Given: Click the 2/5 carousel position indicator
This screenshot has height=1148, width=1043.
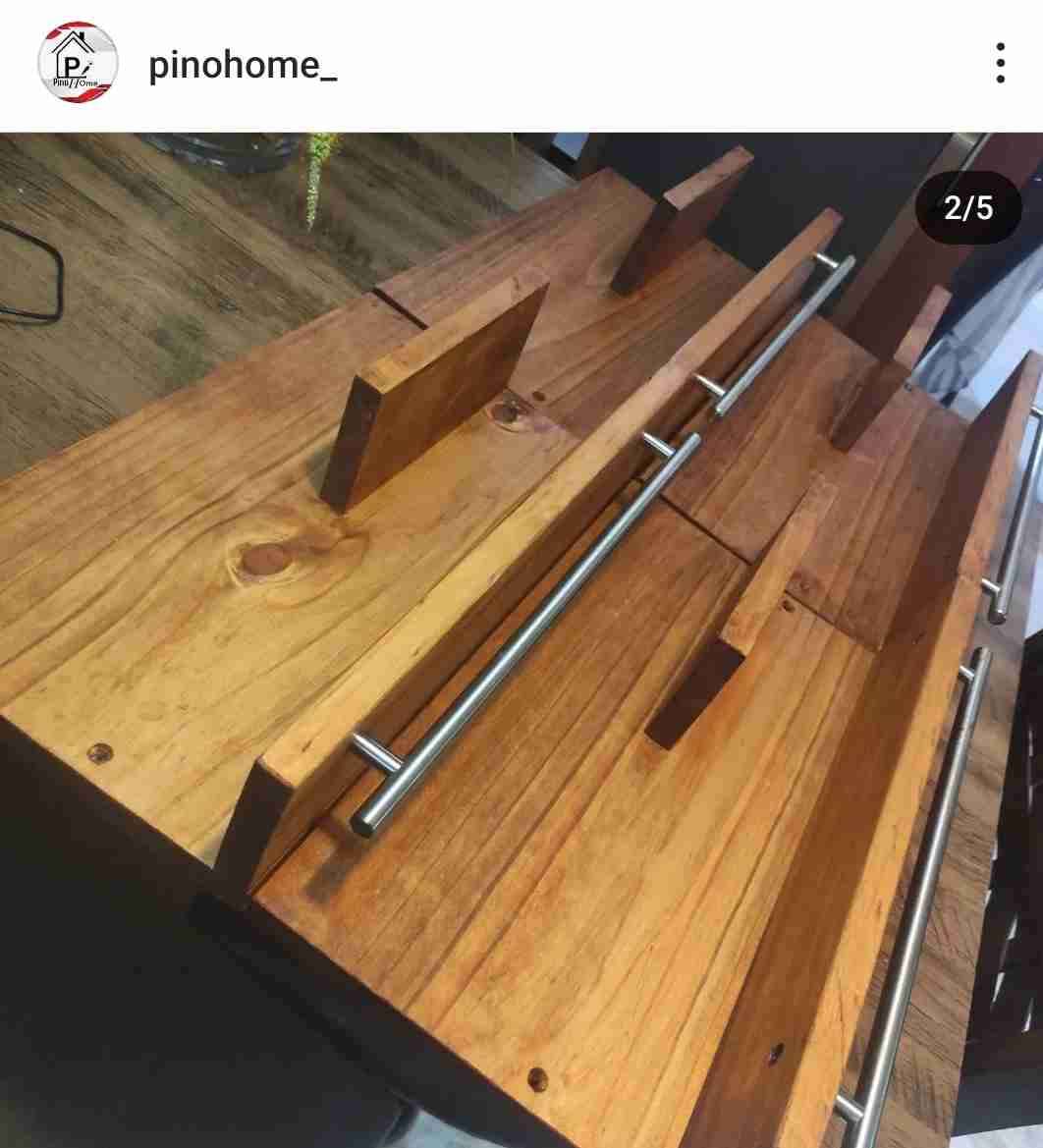Looking at the screenshot, I should click(968, 207).
